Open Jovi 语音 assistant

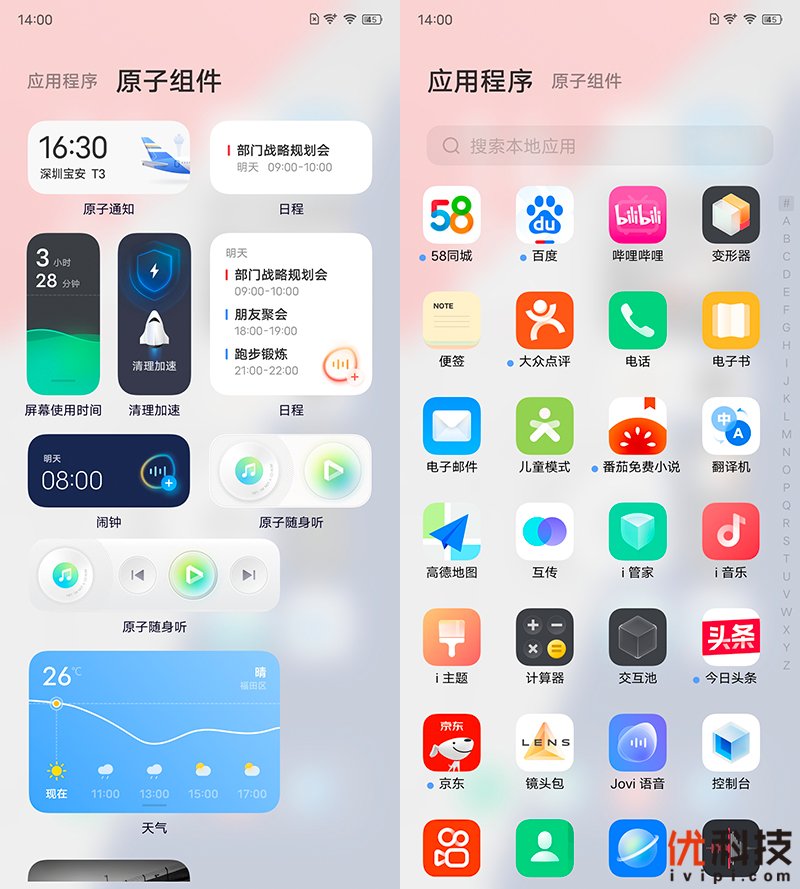point(637,742)
